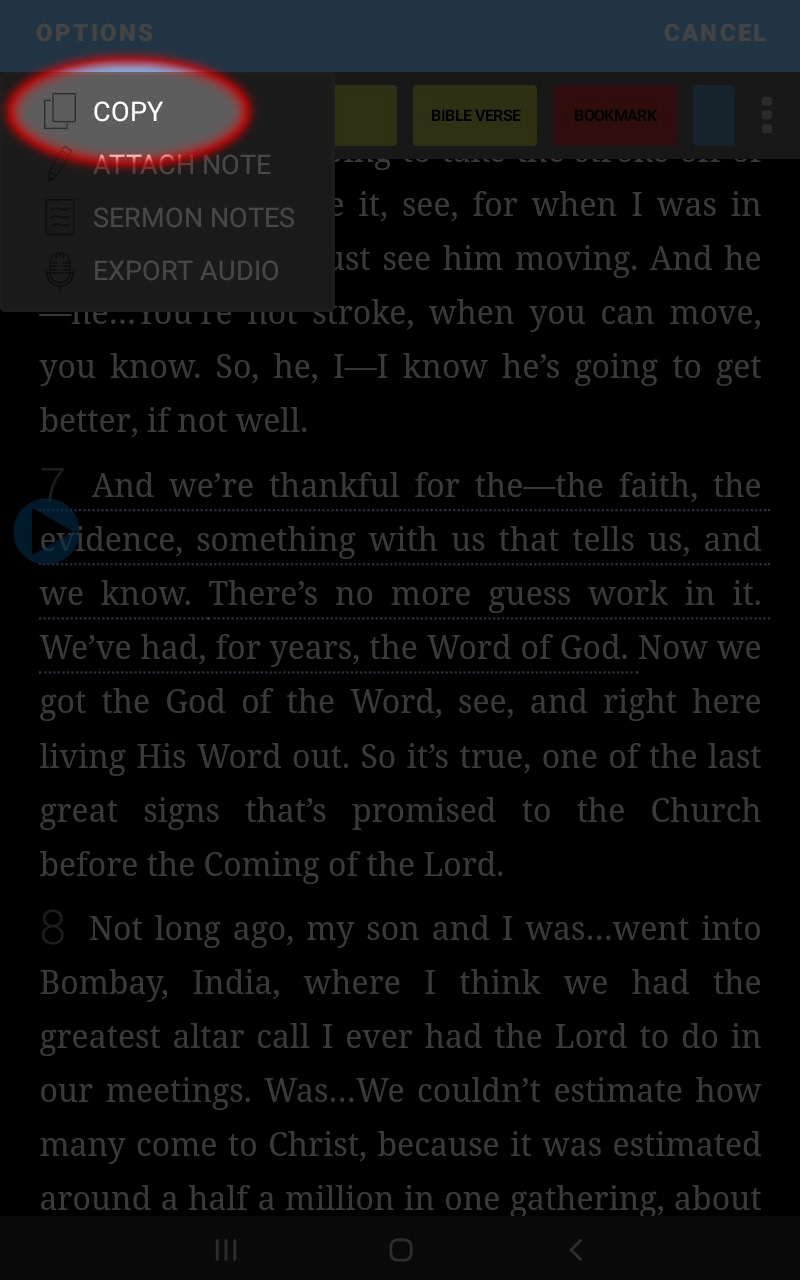Go back with the system back button
The image size is (800, 1280).
(575, 1249)
